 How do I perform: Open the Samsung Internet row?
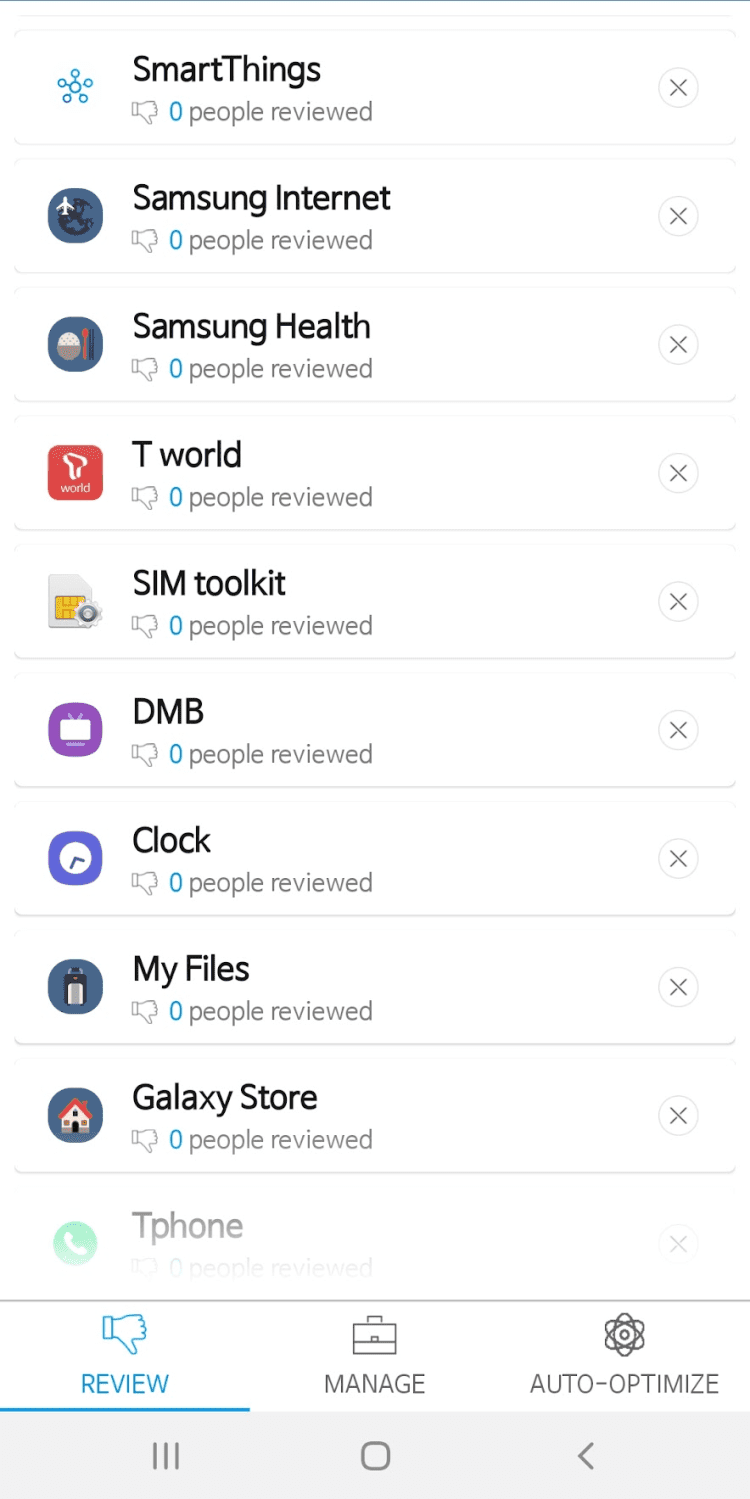tap(300, 216)
